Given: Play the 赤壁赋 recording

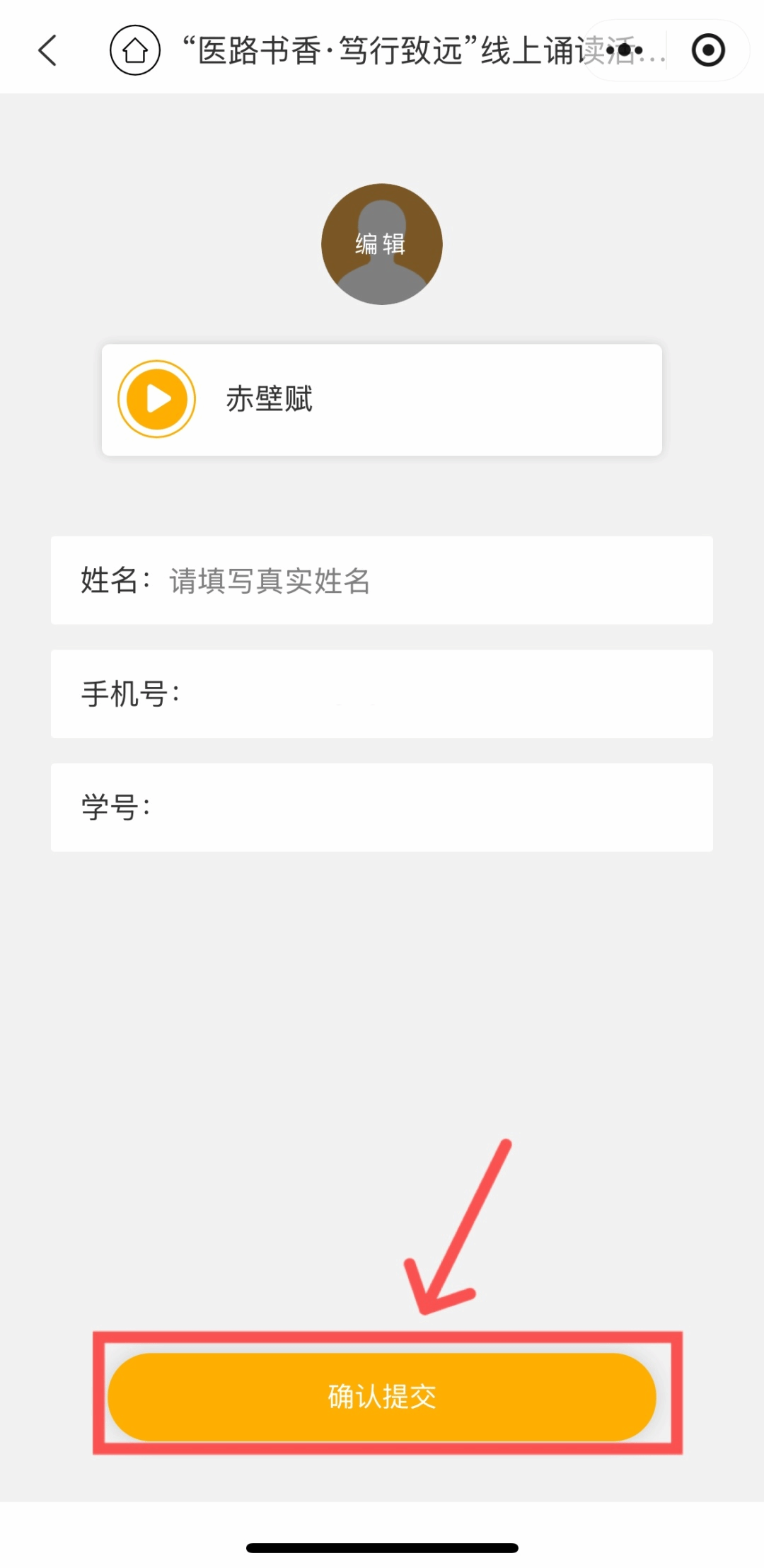Looking at the screenshot, I should point(156,399).
